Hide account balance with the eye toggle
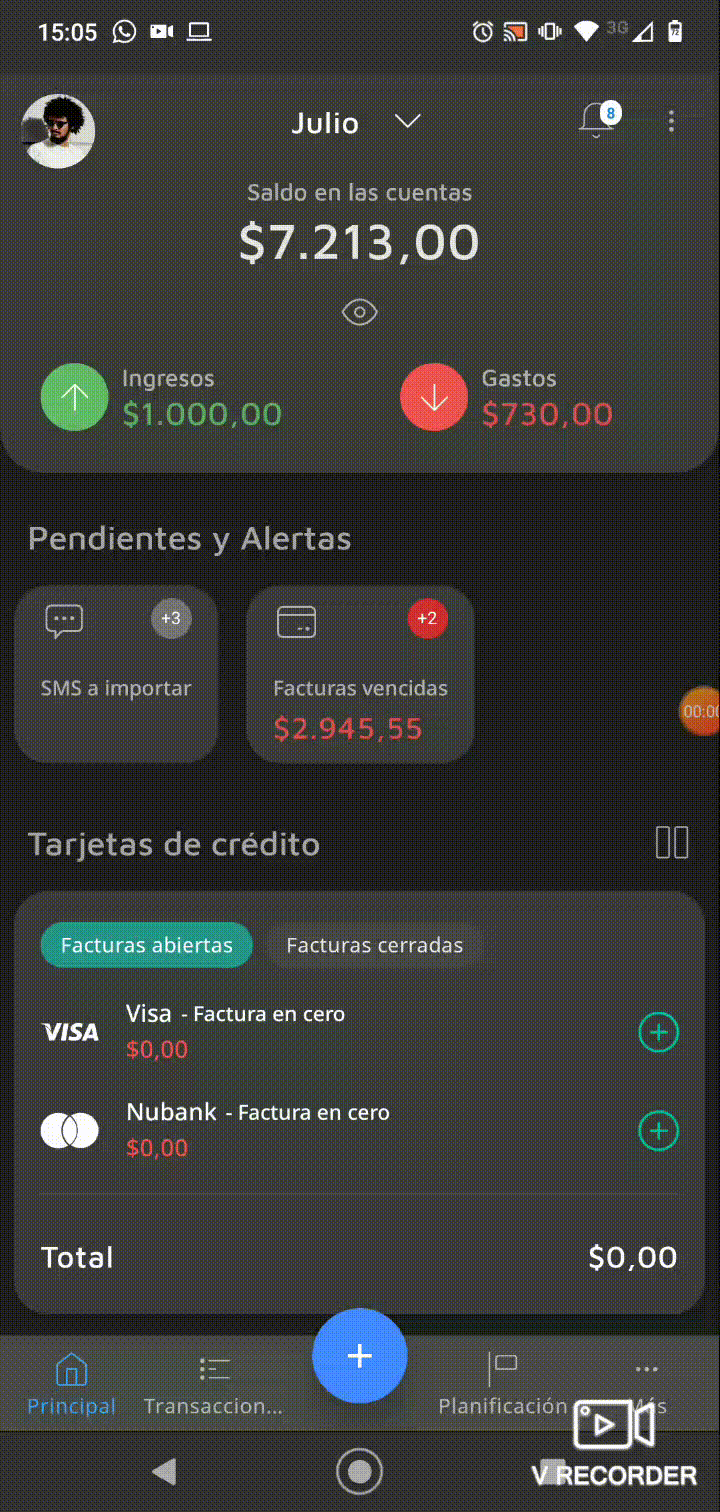720x1512 pixels. pos(360,311)
